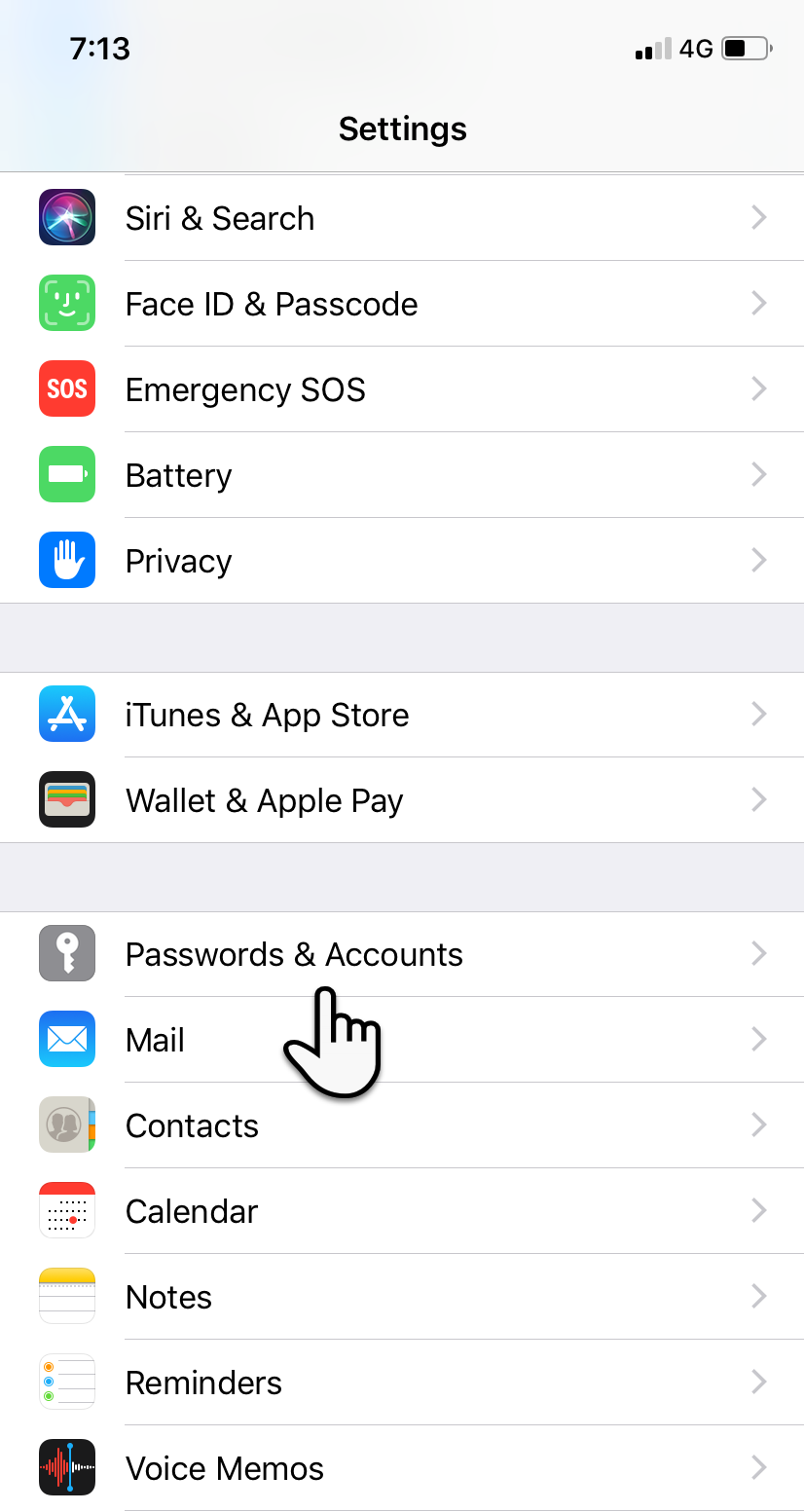Expand the Battery settings chevron
This screenshot has height=1512, width=804.
point(759,474)
